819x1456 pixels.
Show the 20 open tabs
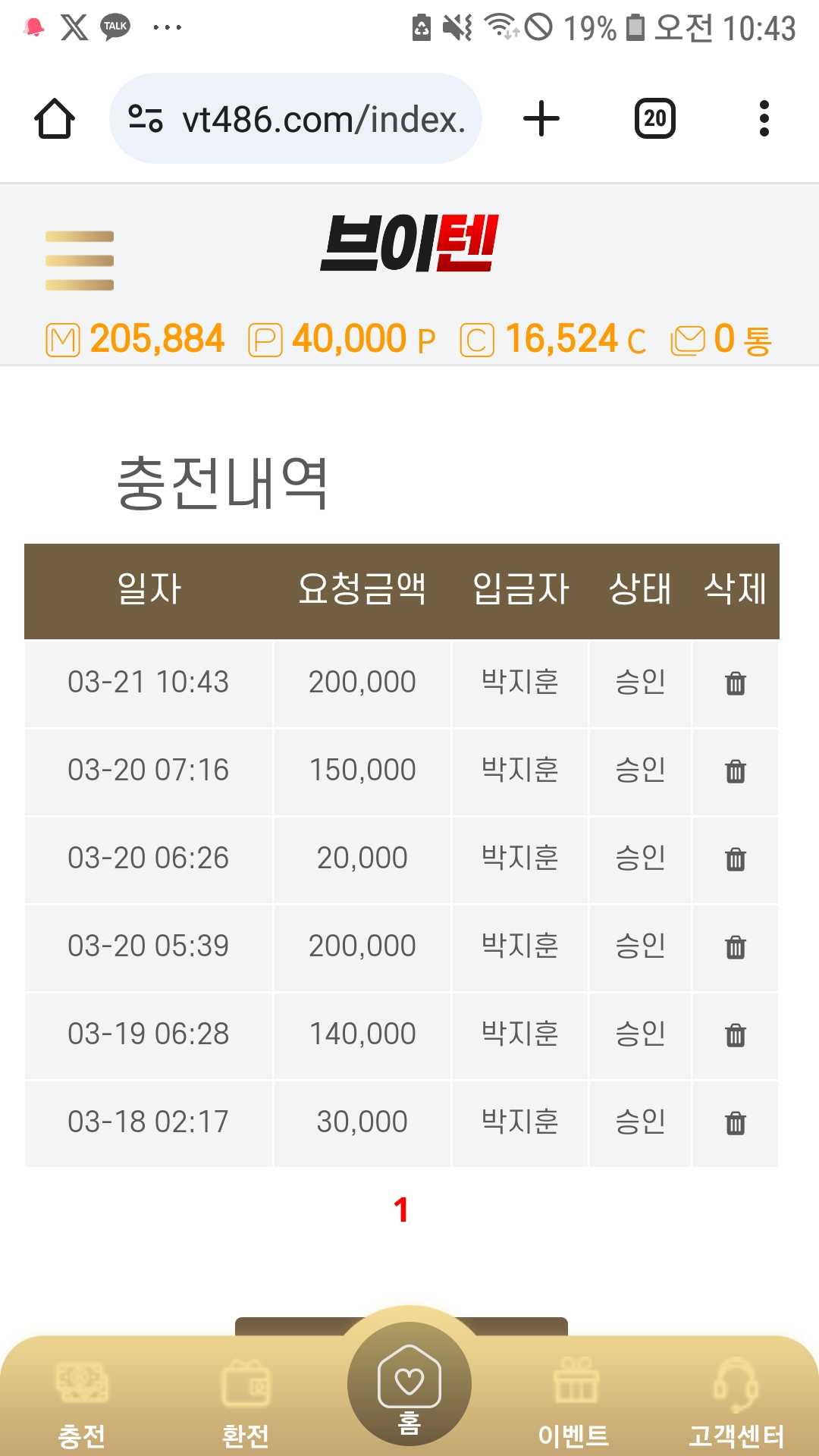(x=654, y=119)
